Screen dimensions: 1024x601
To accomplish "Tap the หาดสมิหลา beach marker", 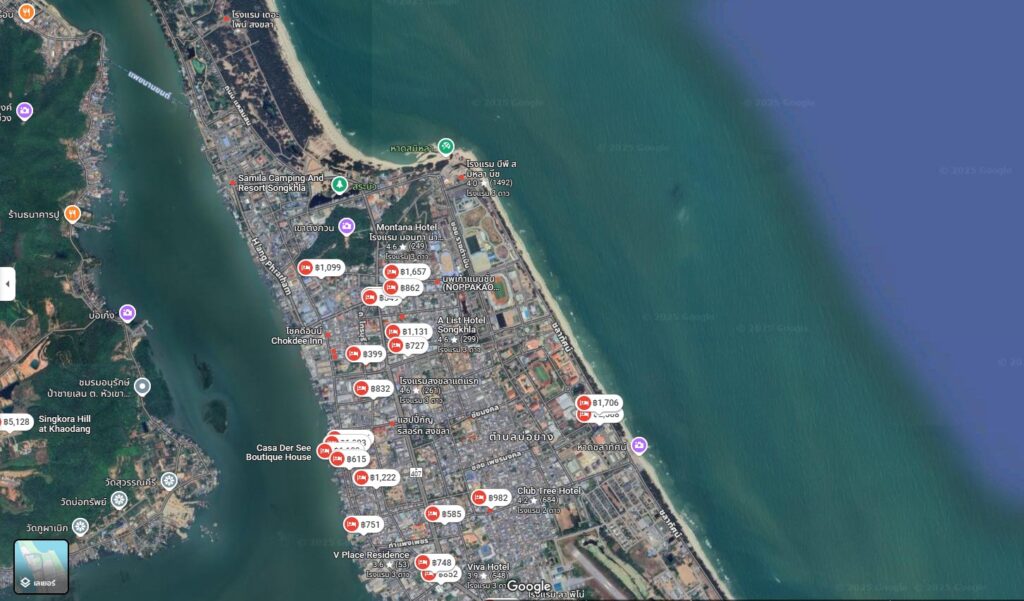I will tap(446, 147).
